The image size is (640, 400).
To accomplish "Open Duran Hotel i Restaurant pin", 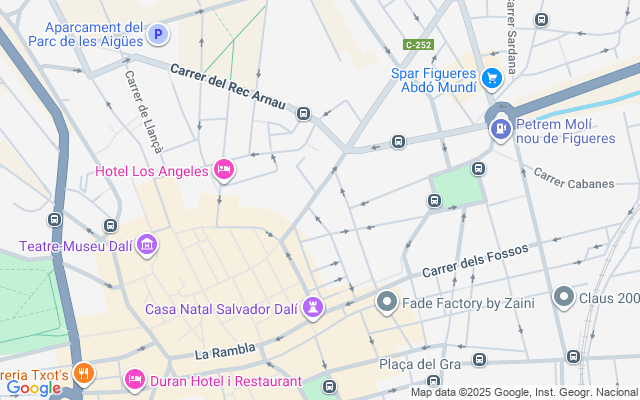I will point(134,380).
